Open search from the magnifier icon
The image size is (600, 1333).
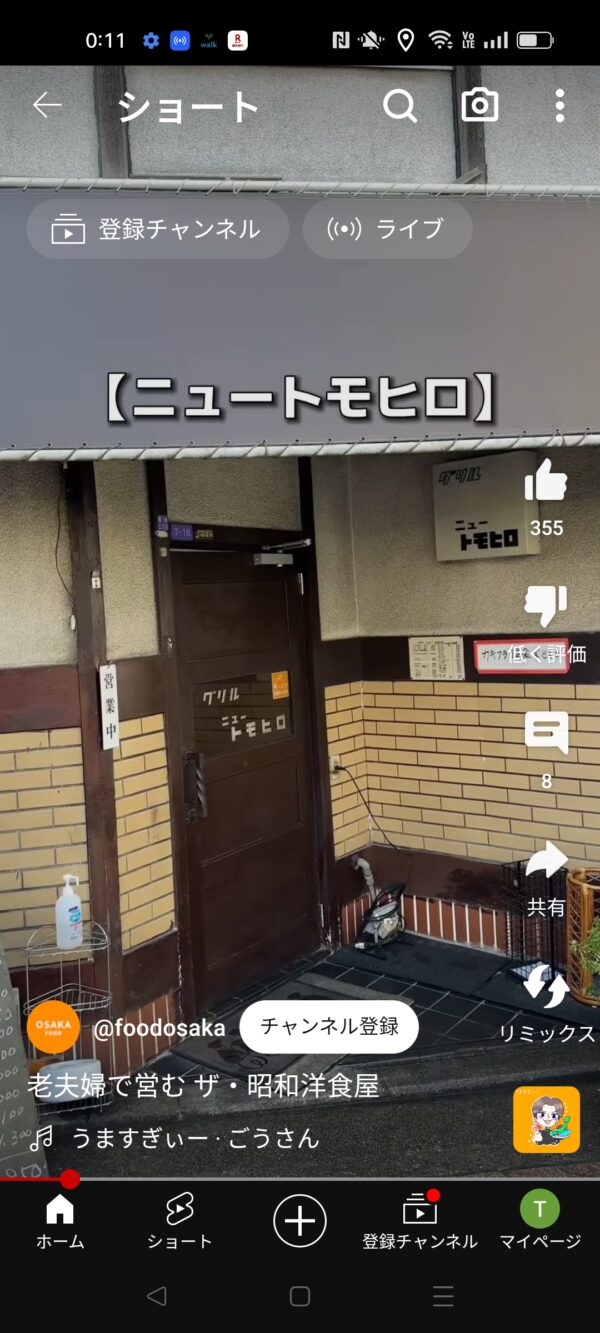tap(400, 105)
